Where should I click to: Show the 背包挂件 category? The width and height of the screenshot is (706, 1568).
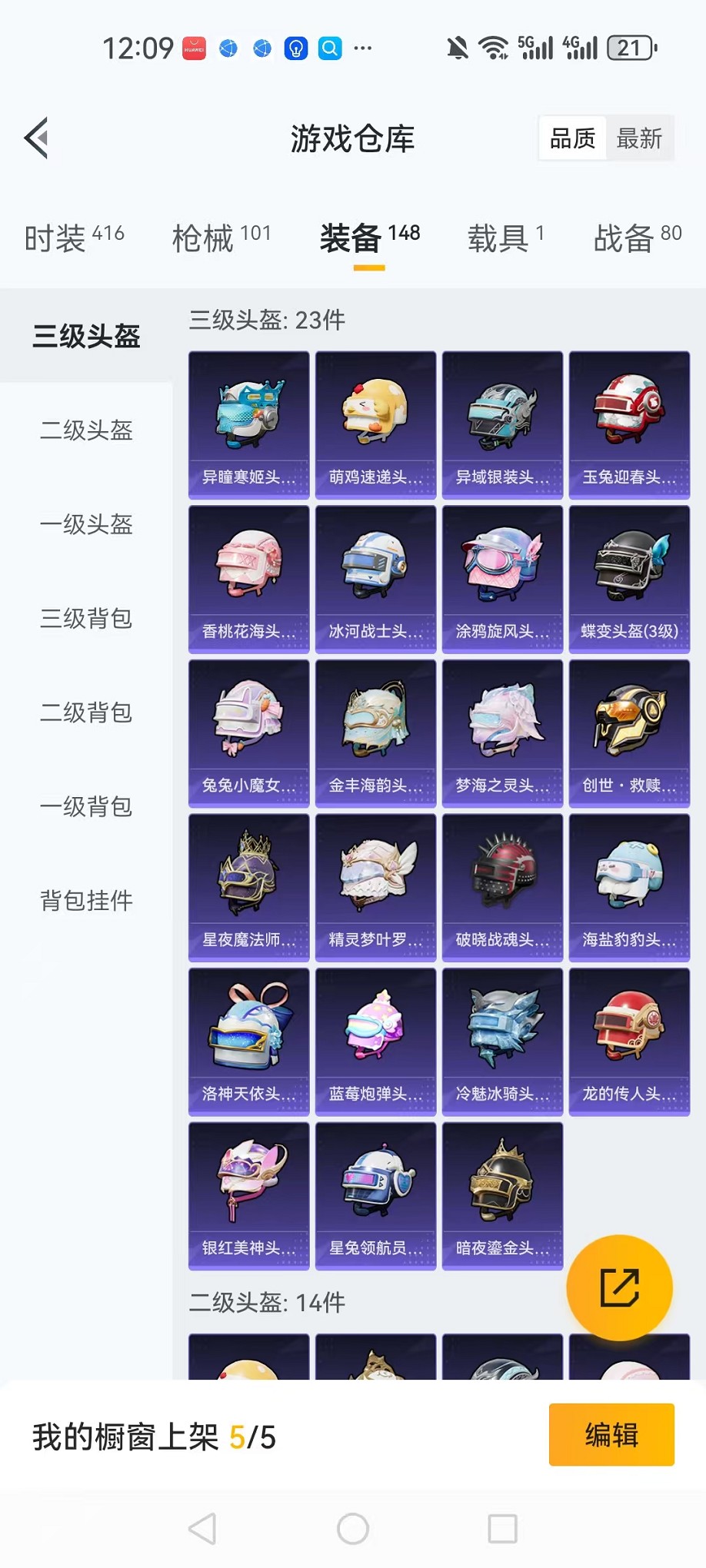[x=86, y=901]
